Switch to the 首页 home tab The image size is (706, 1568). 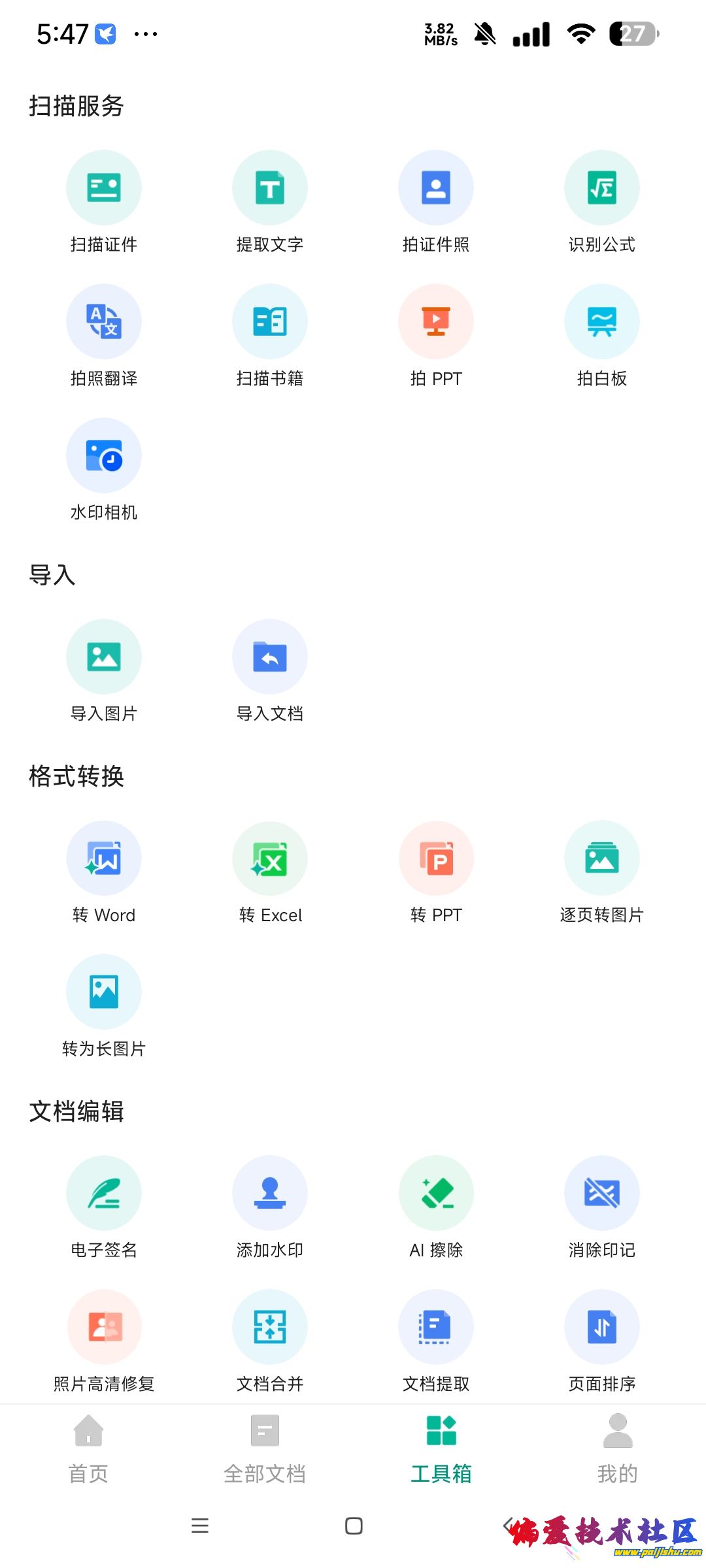pos(88,1447)
